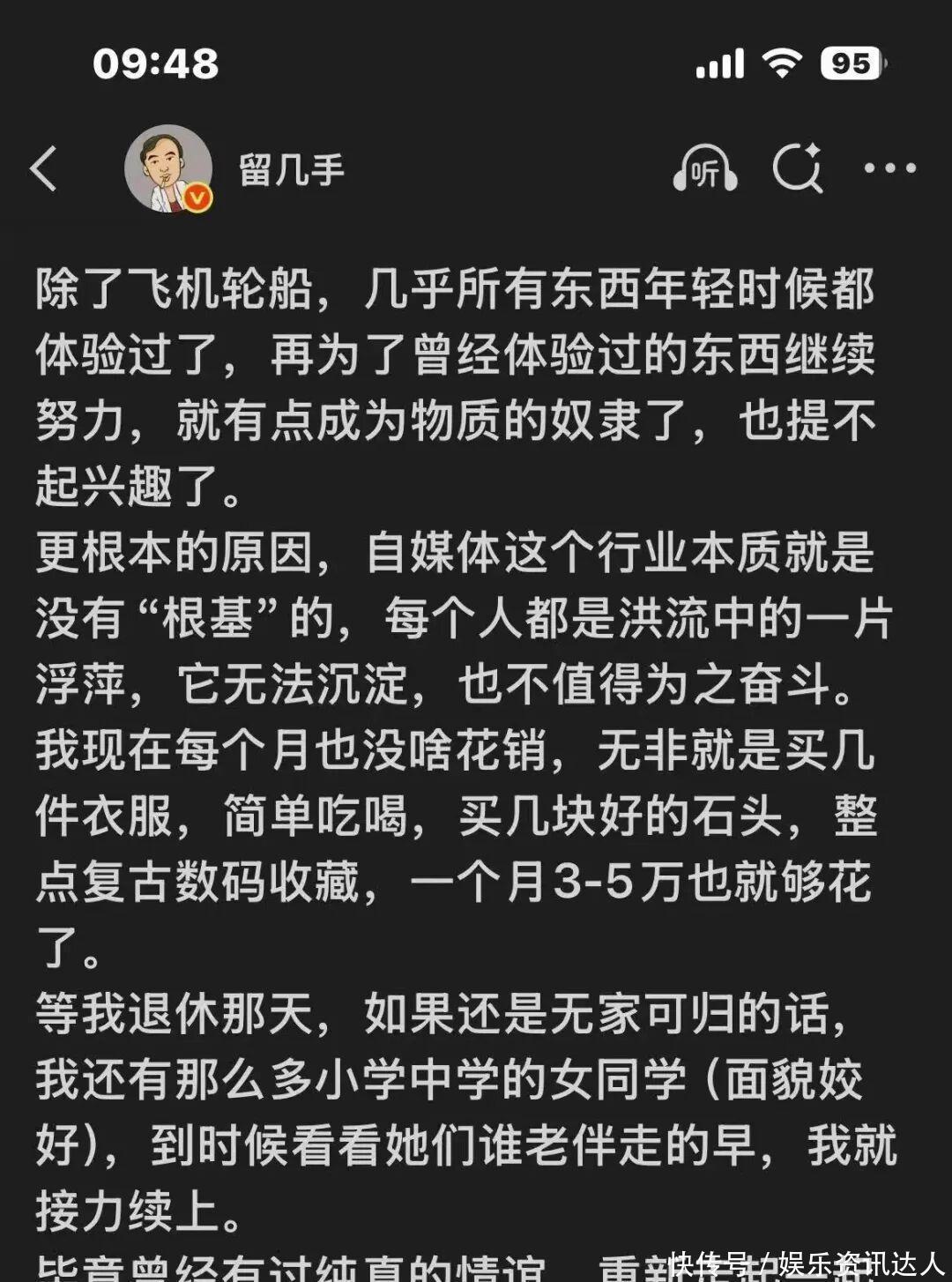Open 留几手's profile avatar
The width and height of the screenshot is (952, 1282).
click(x=168, y=168)
